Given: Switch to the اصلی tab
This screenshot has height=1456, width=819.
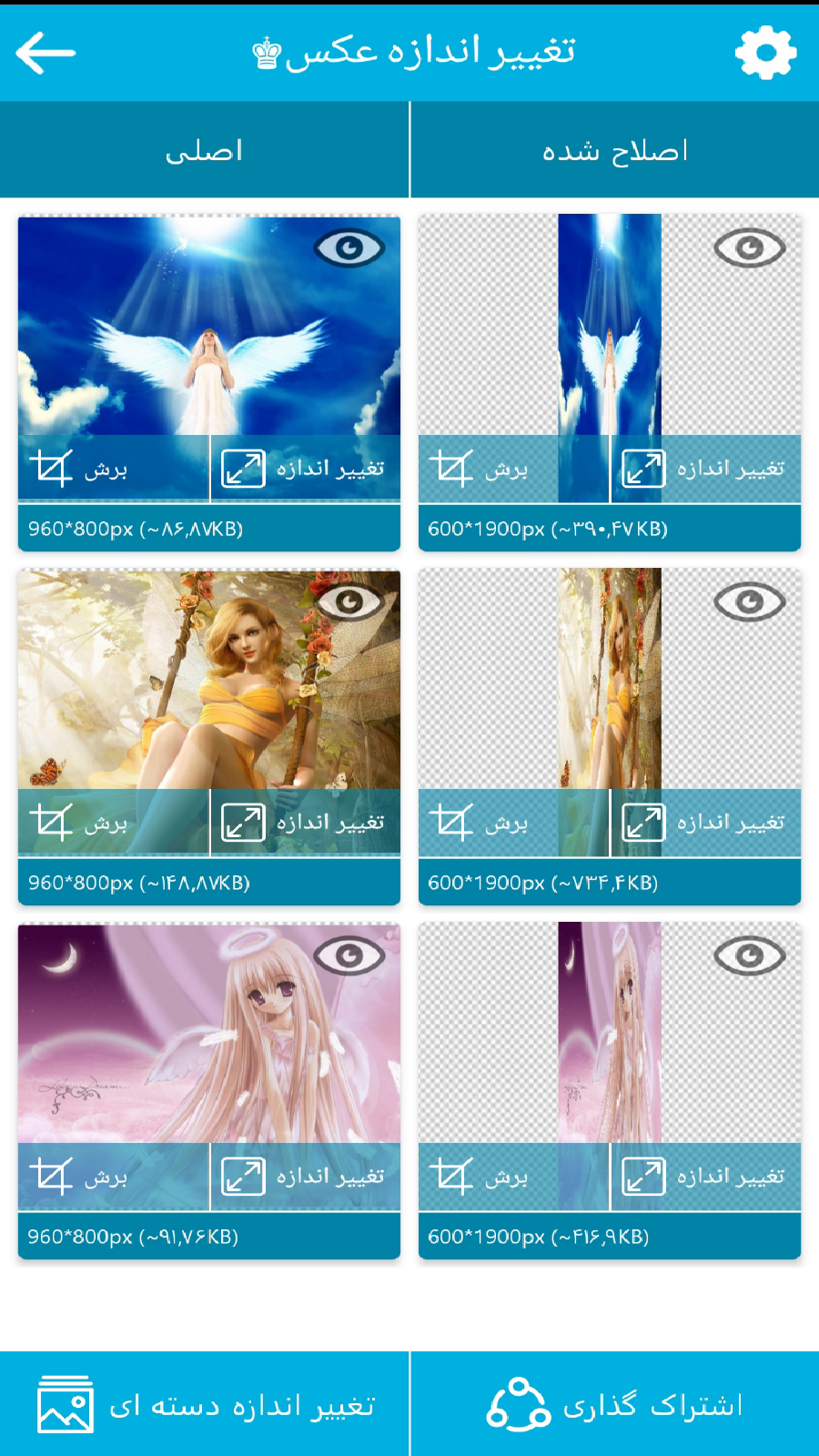Looking at the screenshot, I should coord(204,150).
